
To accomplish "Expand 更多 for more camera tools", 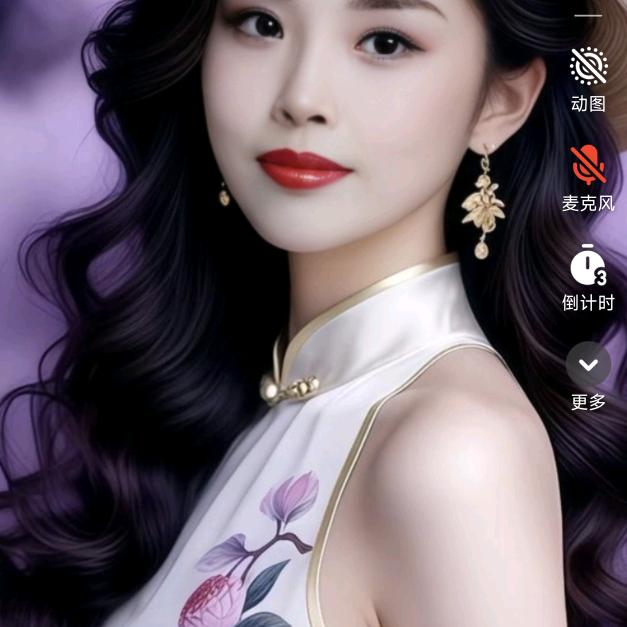I will point(588,365).
